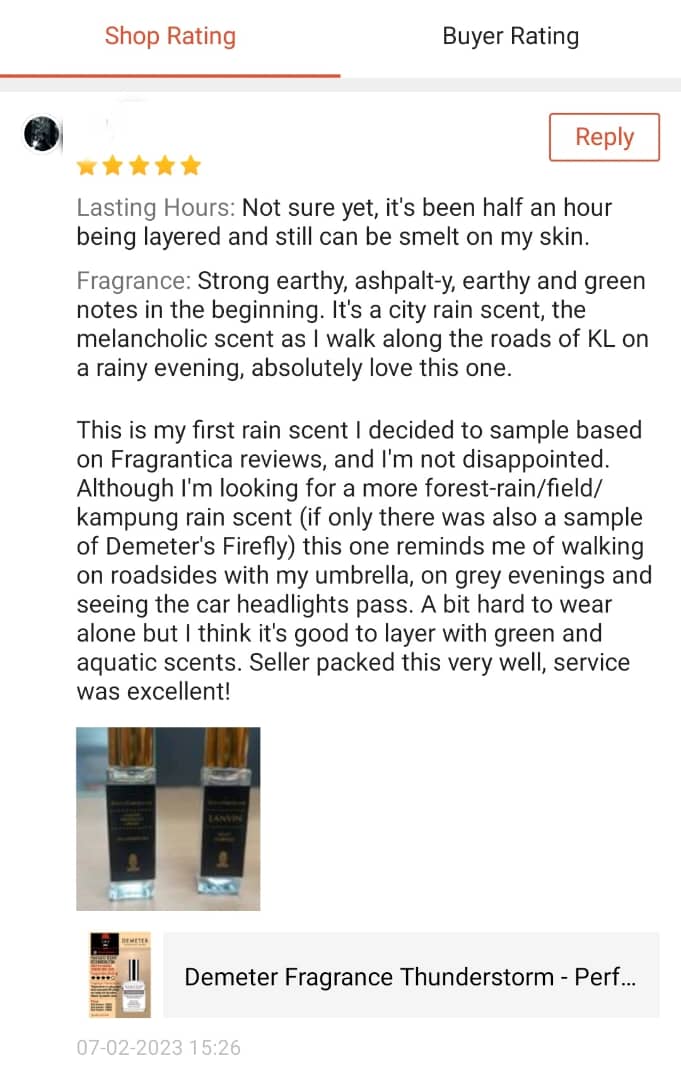
Task: Open Demeter Fragrance Thunderstorm product listing
Action: coord(410,976)
